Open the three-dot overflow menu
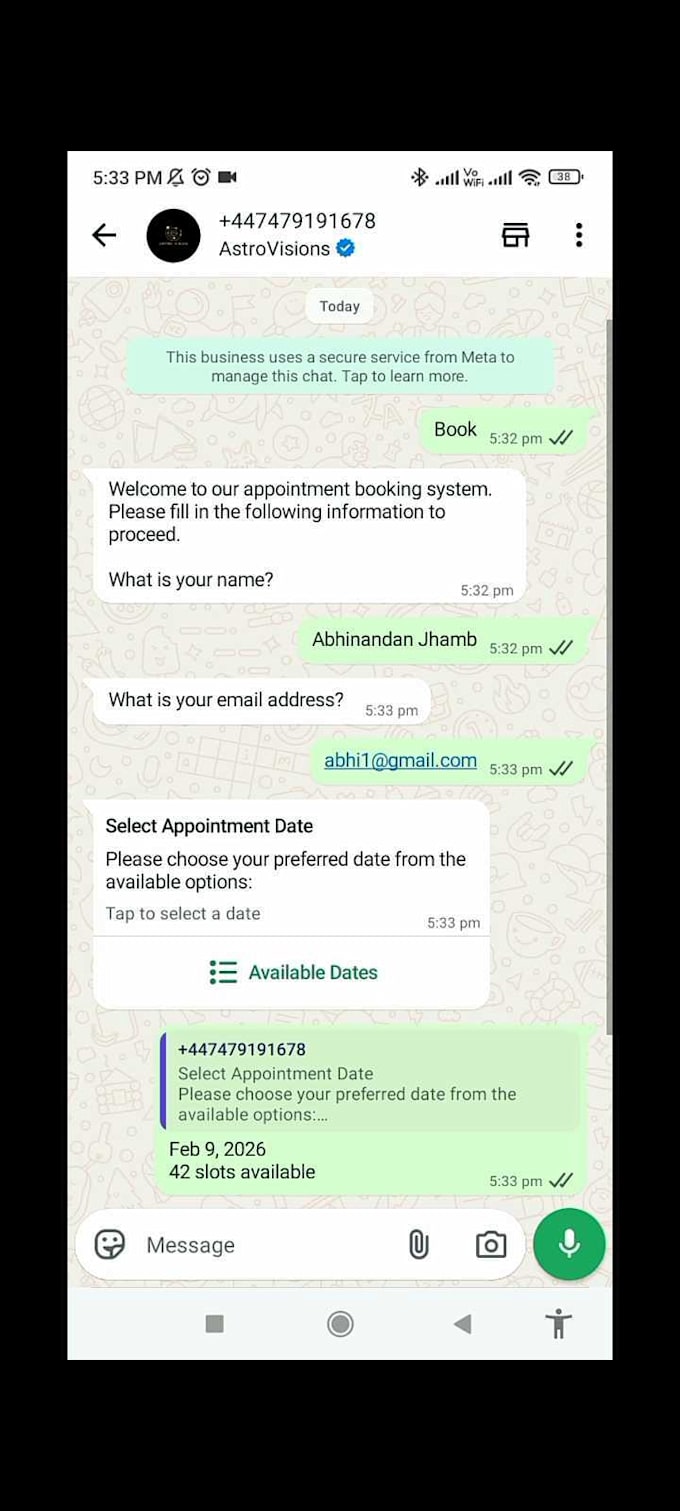The height and width of the screenshot is (1511, 680). click(x=579, y=235)
